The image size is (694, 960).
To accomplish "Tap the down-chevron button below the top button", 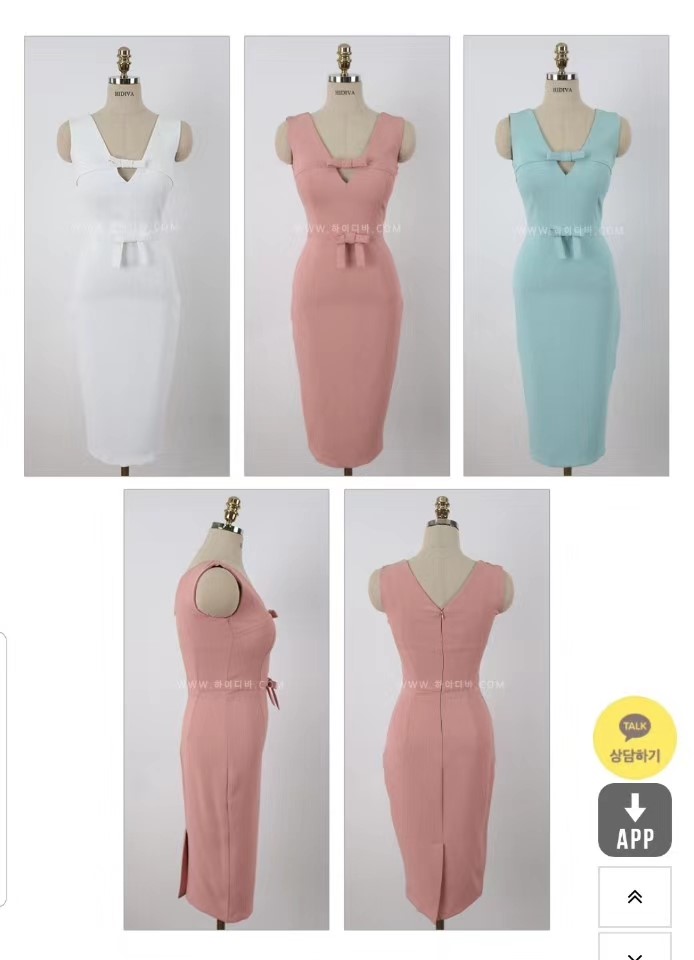I will [634, 948].
